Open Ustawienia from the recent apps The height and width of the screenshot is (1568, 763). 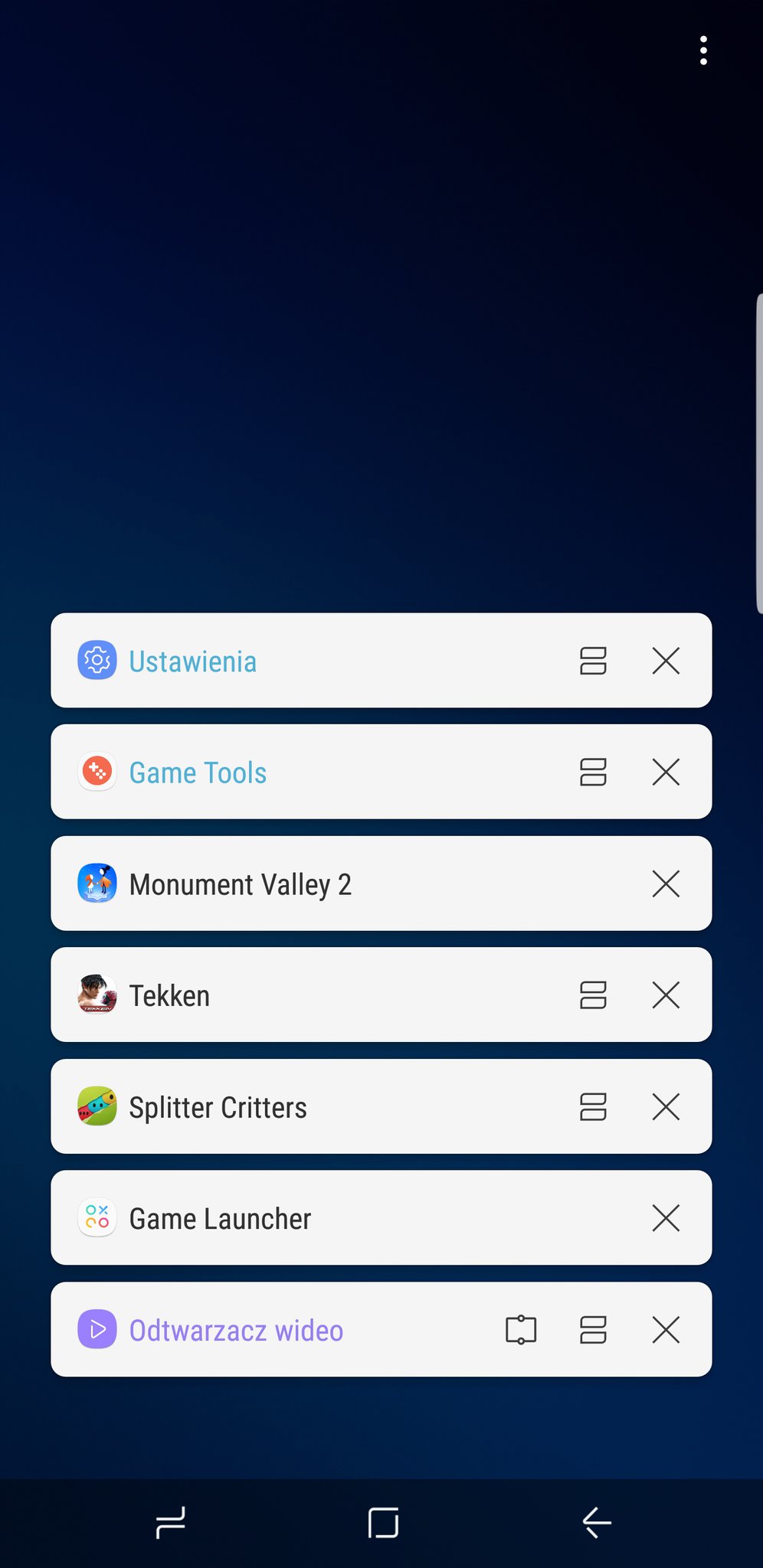click(x=192, y=661)
